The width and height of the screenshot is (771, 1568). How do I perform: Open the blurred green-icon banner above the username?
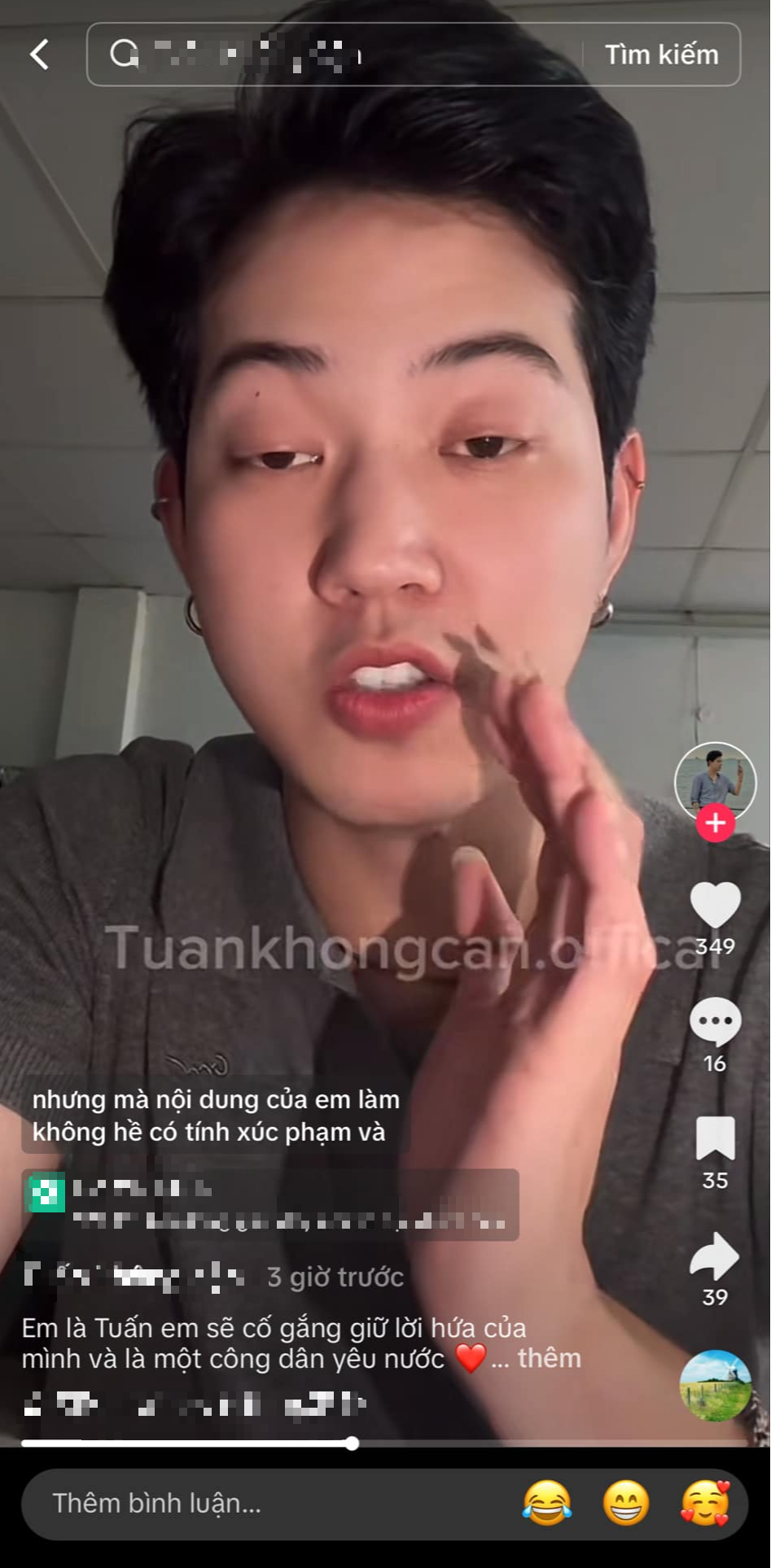coord(270,1204)
